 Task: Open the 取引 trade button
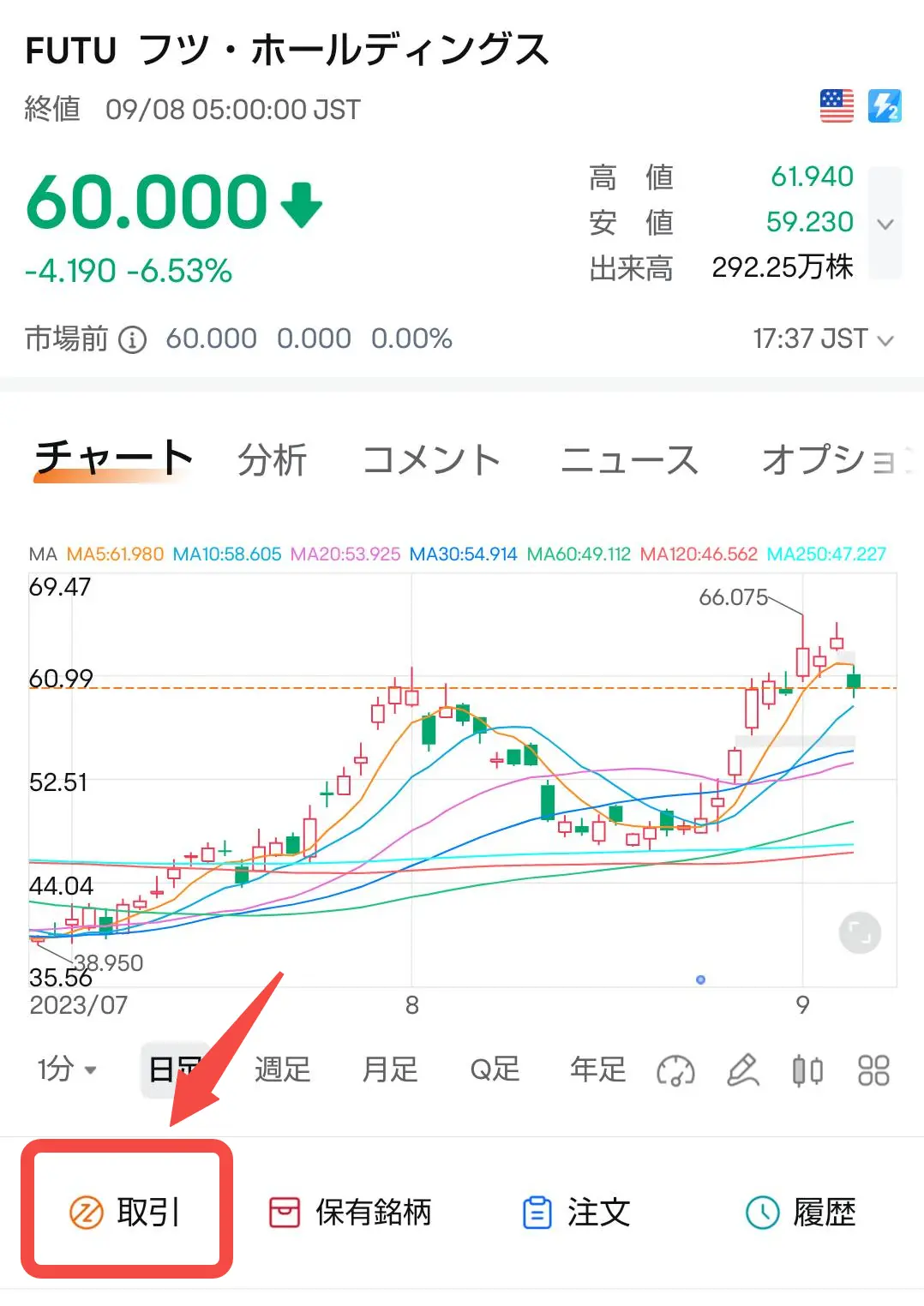pos(126,1212)
